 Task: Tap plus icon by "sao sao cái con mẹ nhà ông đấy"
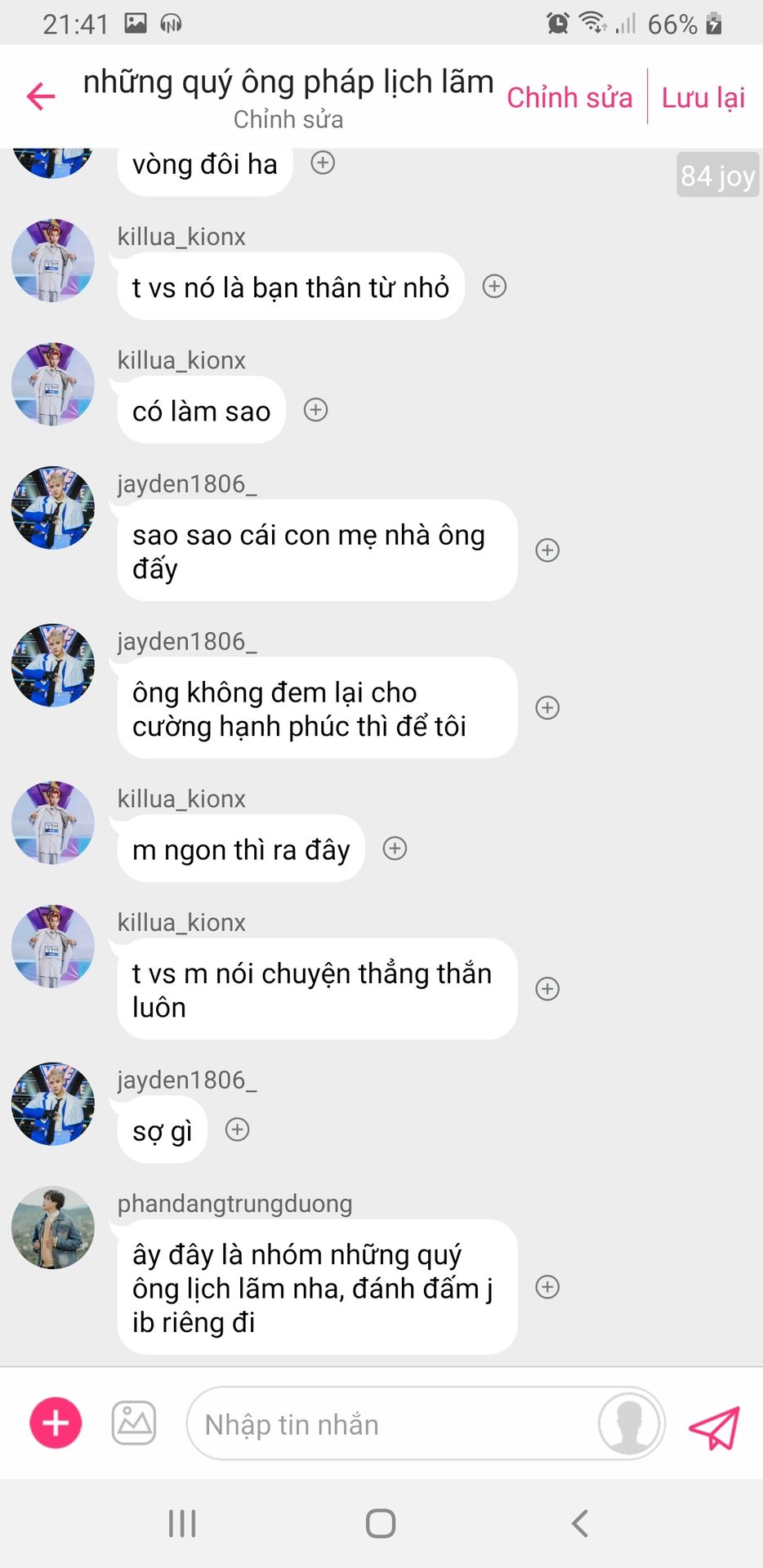(x=547, y=550)
